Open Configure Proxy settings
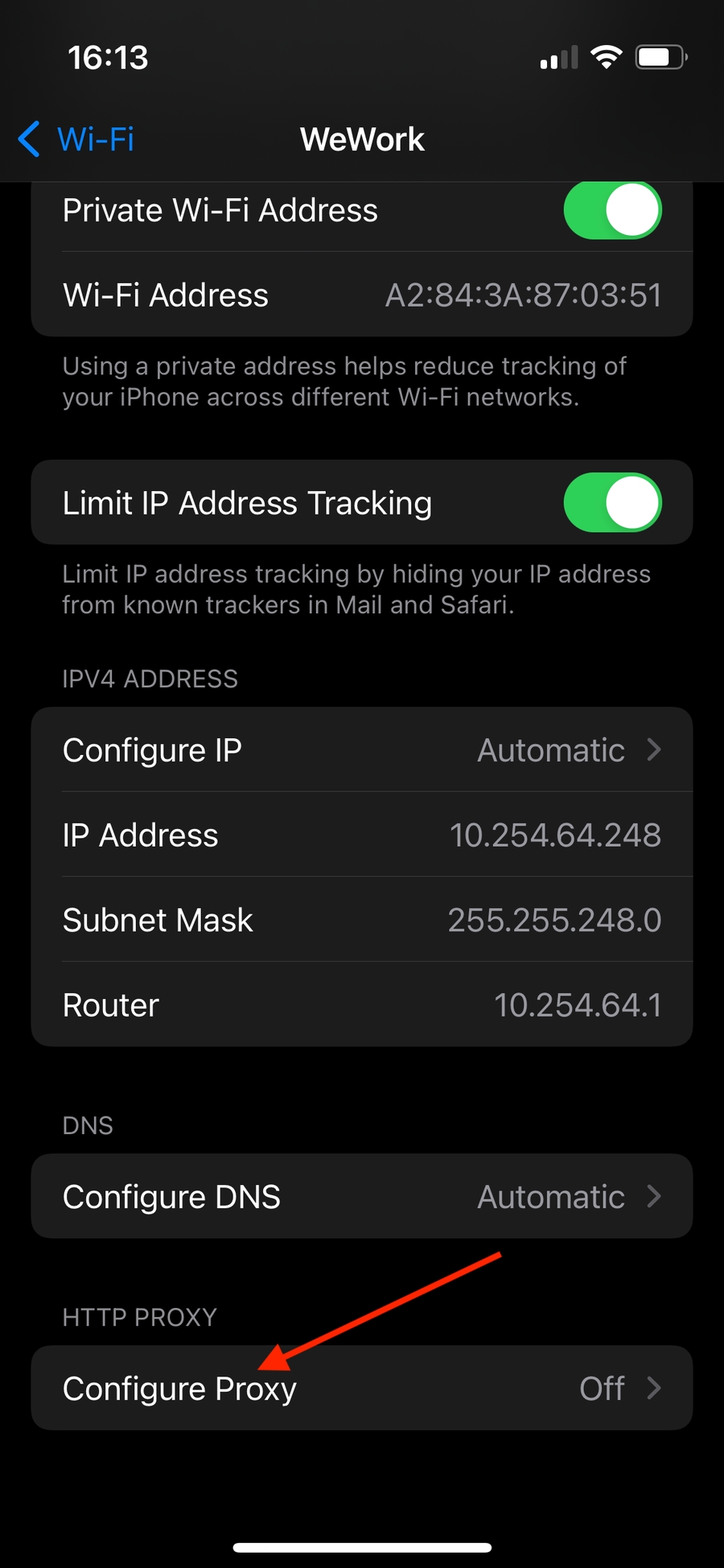The height and width of the screenshot is (1568, 724). point(362,1389)
